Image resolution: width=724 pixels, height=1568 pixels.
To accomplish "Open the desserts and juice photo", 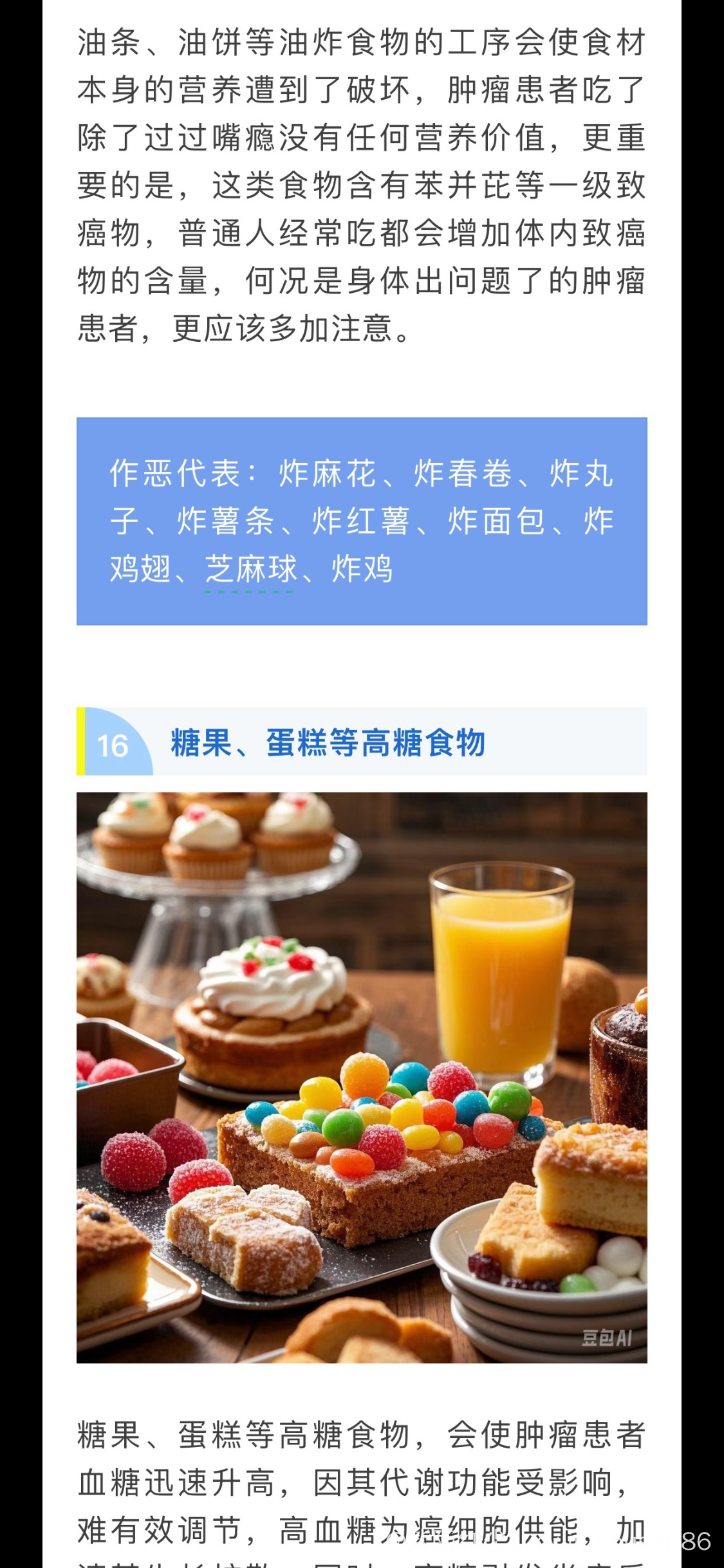I will pos(362,1078).
